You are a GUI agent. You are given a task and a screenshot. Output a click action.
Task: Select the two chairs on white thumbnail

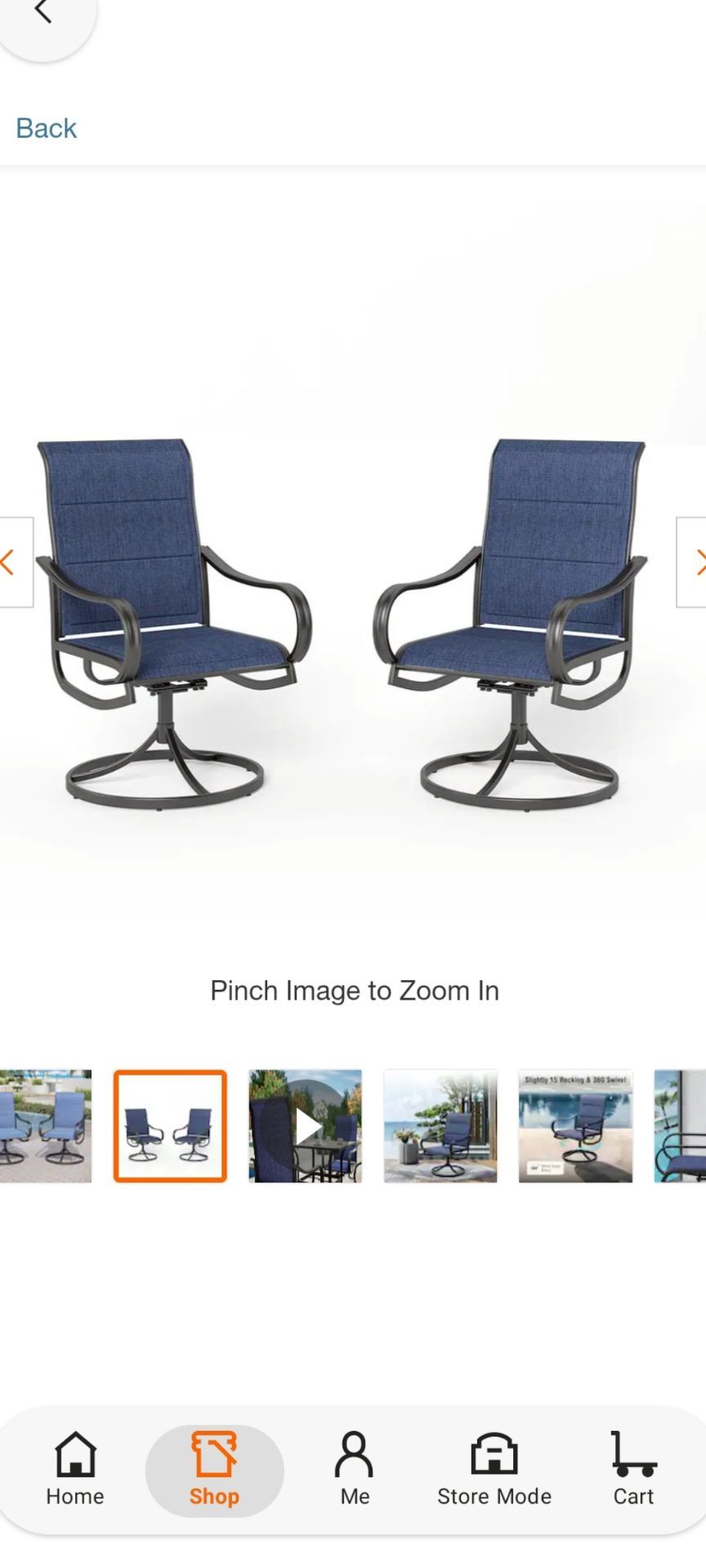coord(170,1126)
